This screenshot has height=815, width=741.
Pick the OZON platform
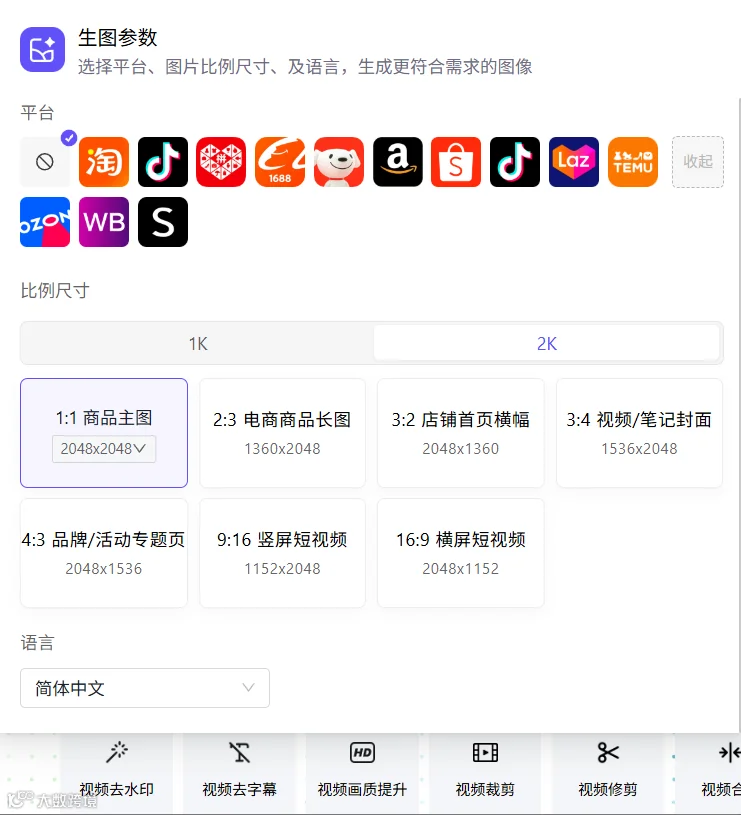(45, 222)
